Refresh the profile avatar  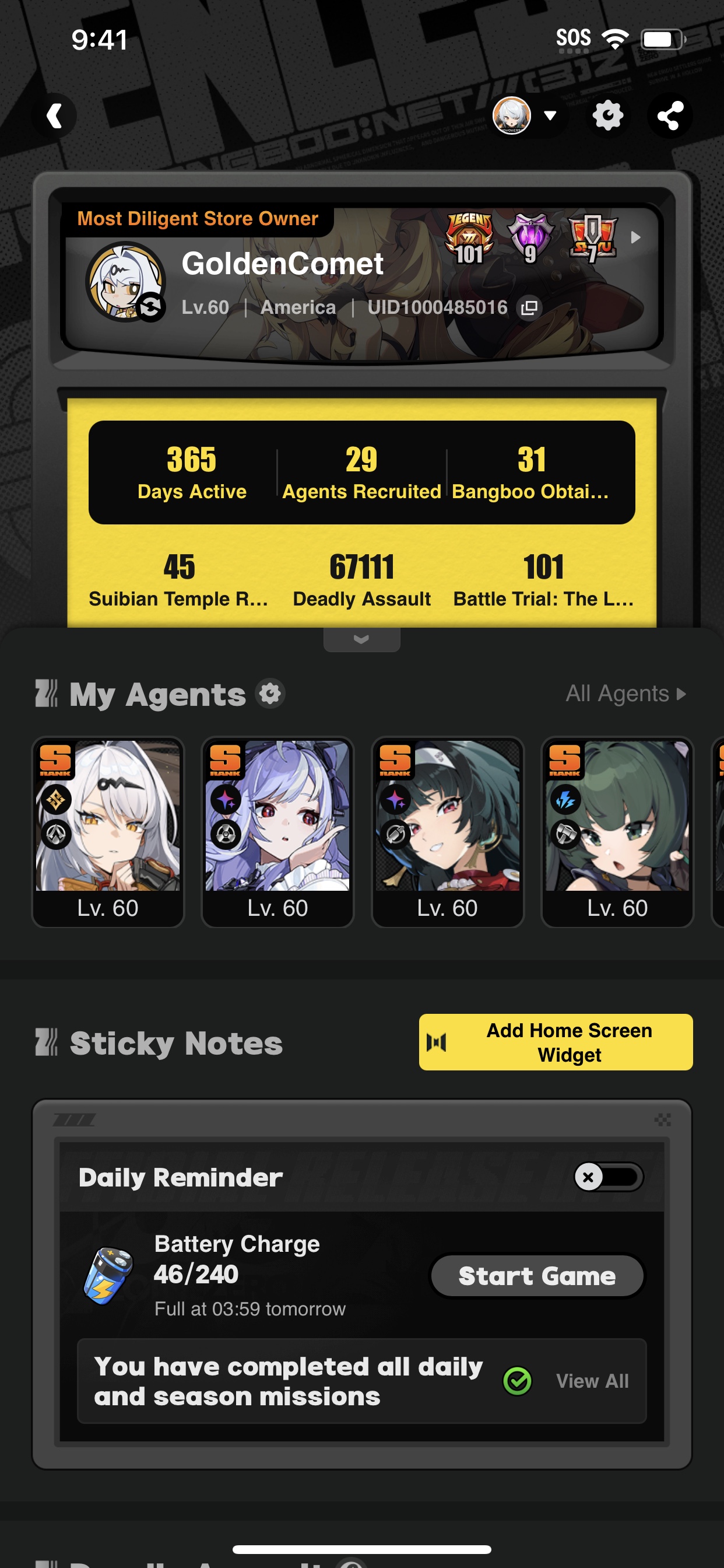tap(150, 307)
